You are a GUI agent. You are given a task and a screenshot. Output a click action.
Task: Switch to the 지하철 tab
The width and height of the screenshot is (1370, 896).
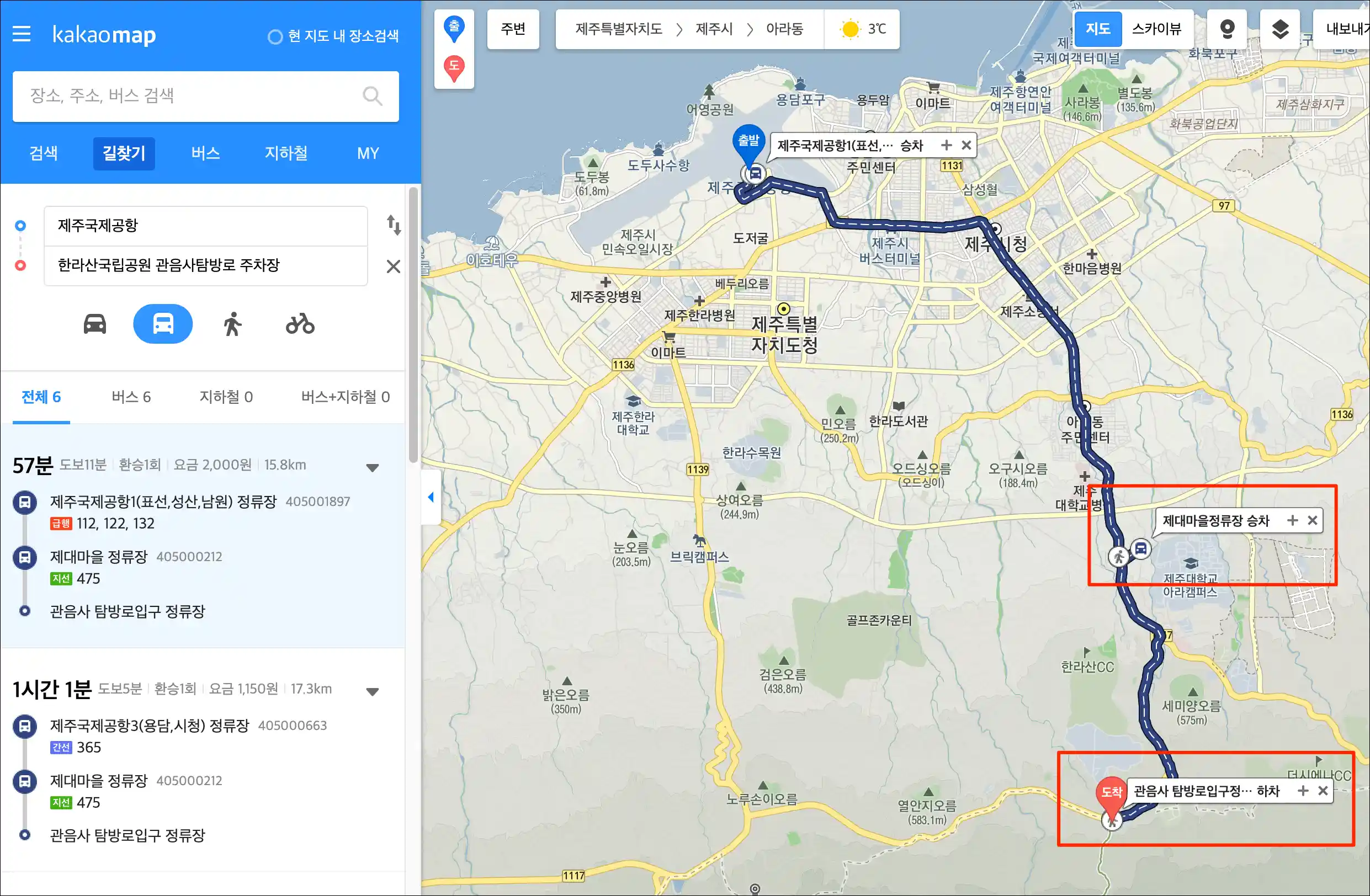286,153
